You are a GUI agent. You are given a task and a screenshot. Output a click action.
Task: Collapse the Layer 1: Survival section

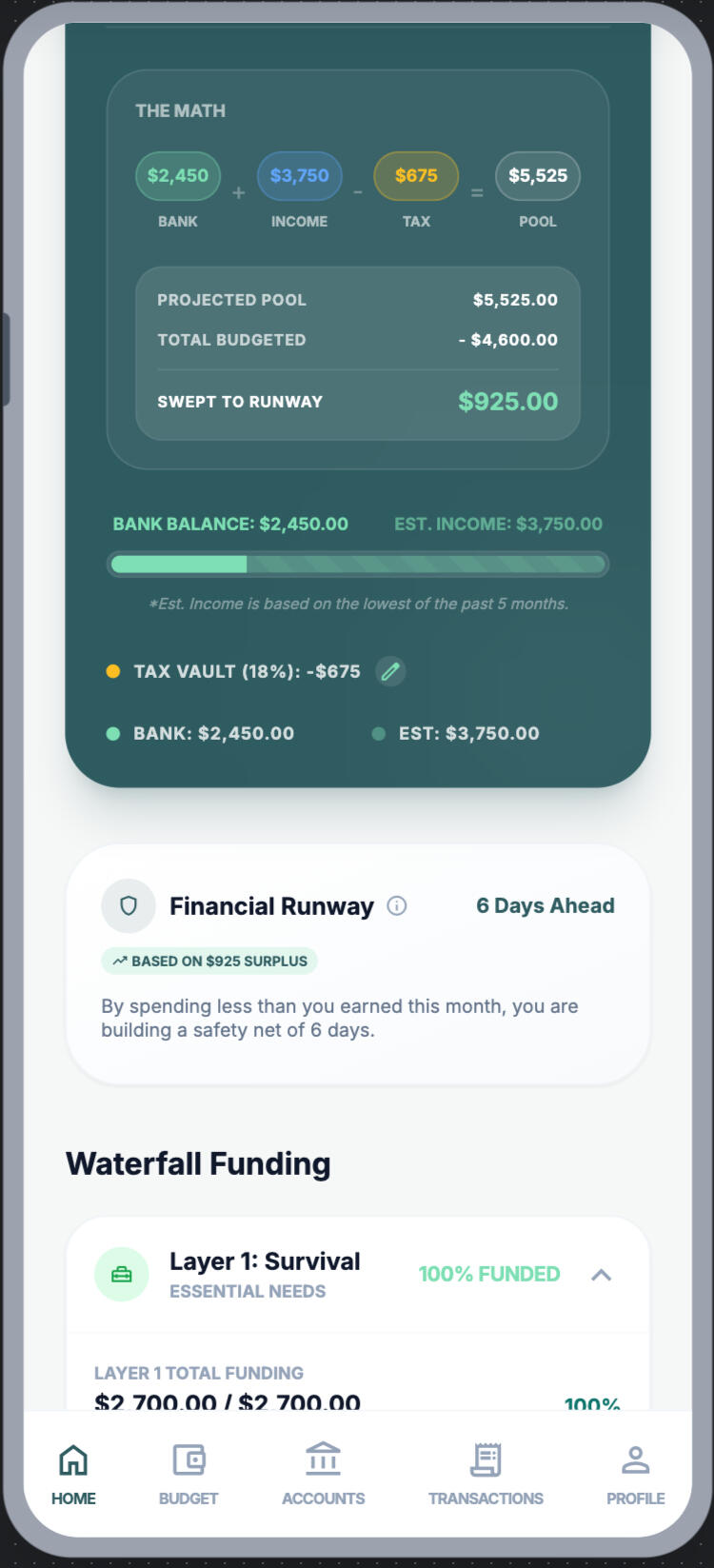pos(601,1275)
